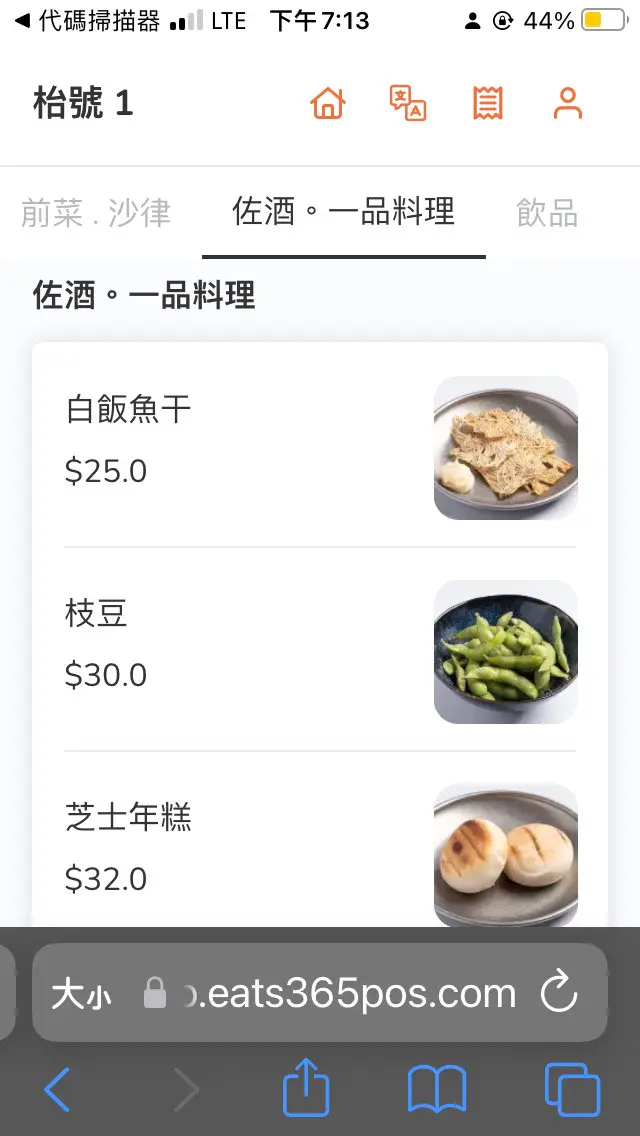Select the 佐酒。一品料理 tab

pos(344,213)
